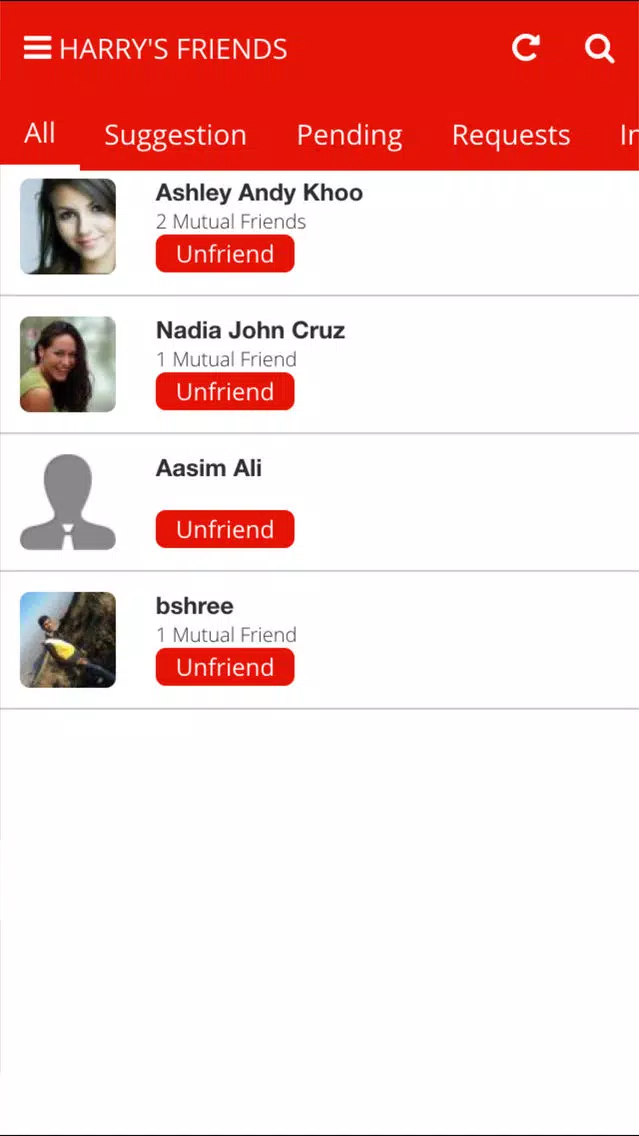Open Ashley Andy Khoo's profile photo
Viewport: 639px width, 1136px height.
[x=68, y=226]
